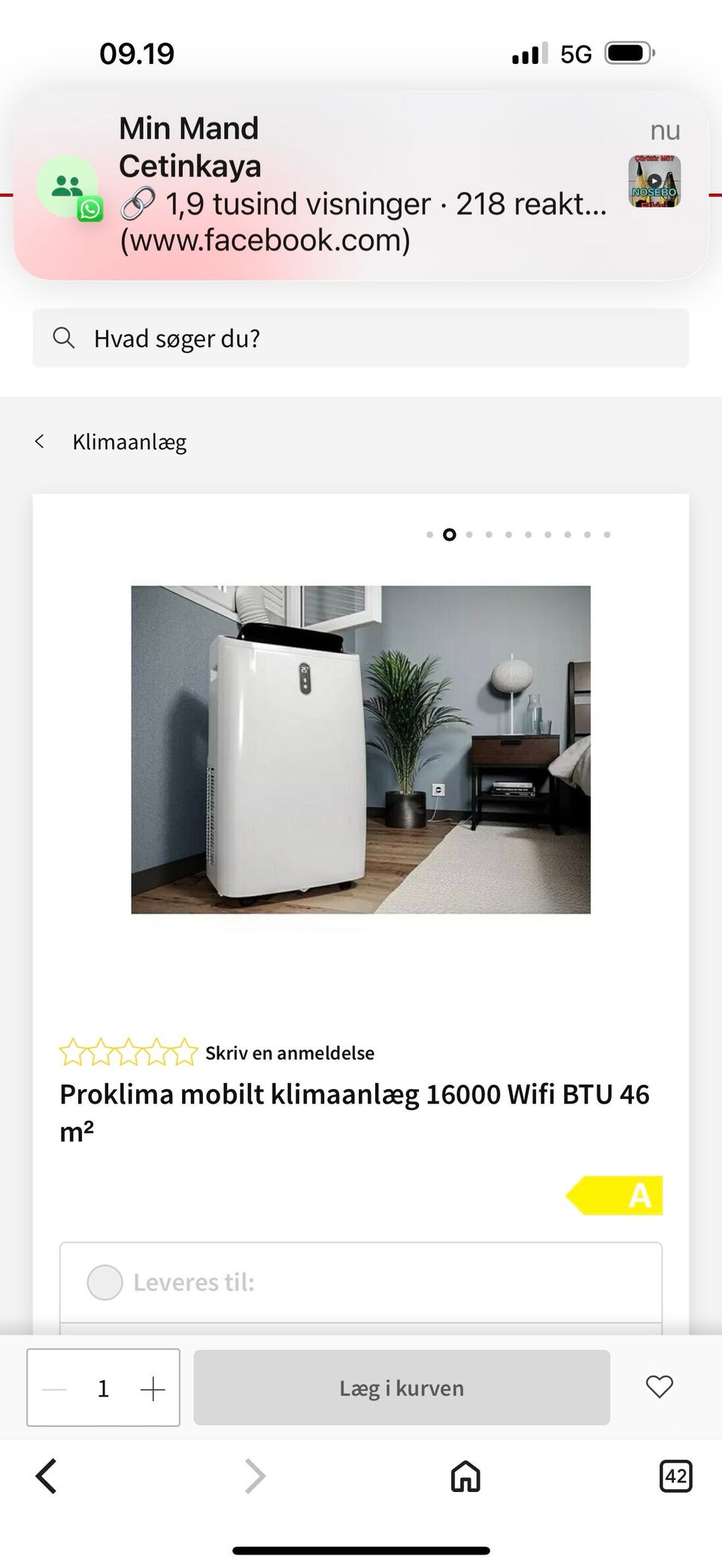Open the tabs overview showing 42

point(675,1476)
